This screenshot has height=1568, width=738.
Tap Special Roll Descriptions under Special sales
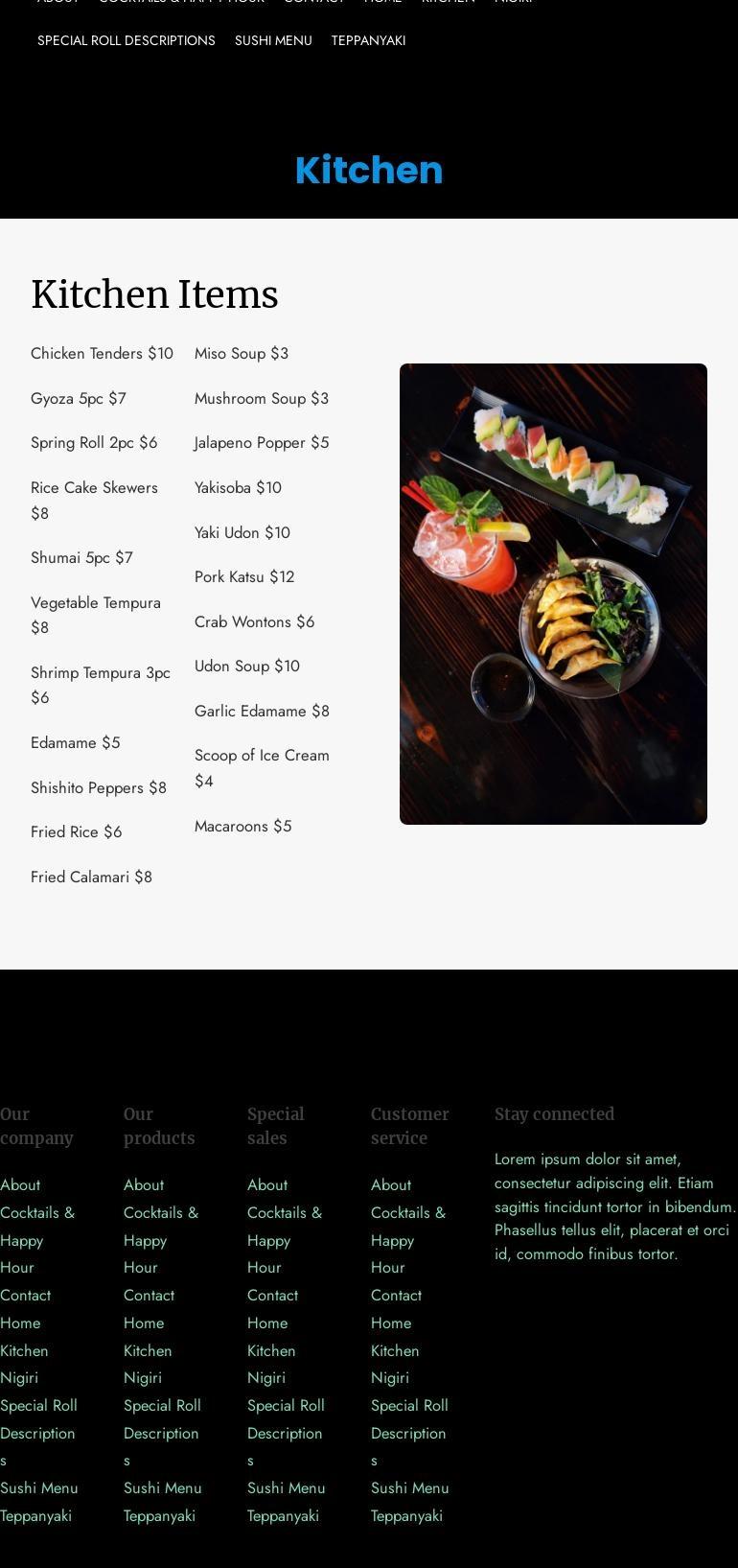pyautogui.click(x=285, y=1433)
